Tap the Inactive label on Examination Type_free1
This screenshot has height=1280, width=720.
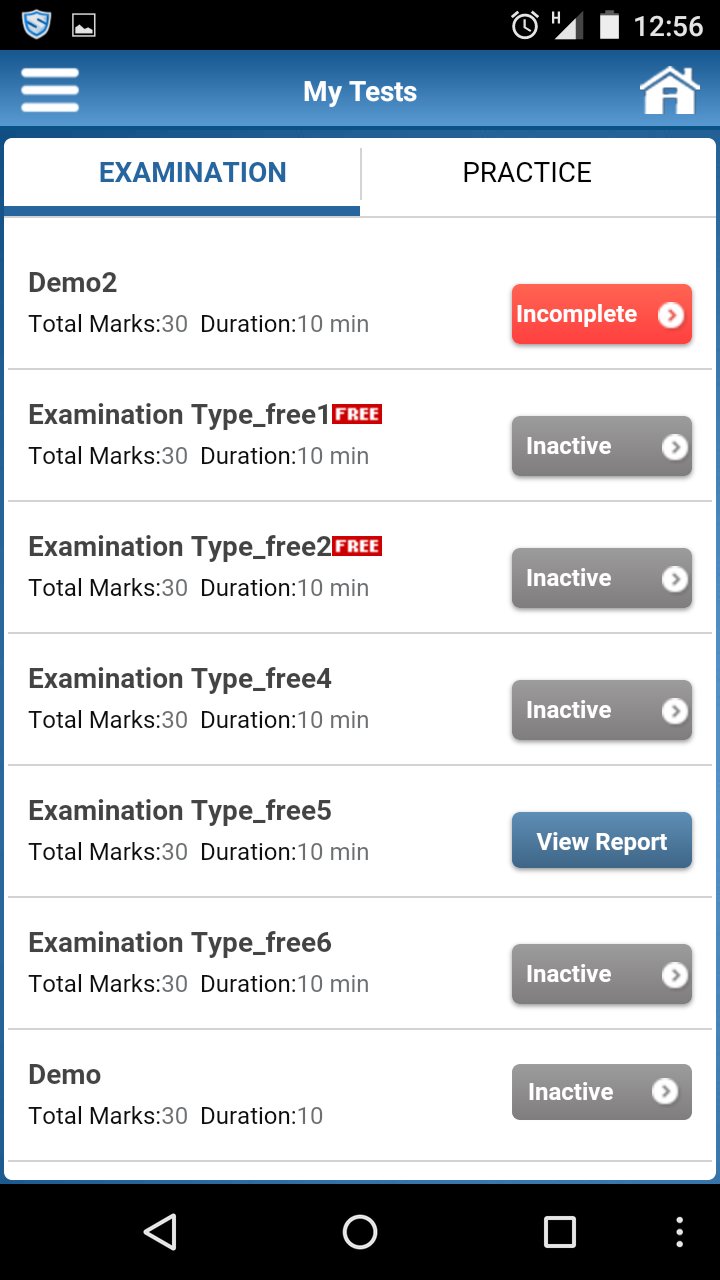tap(568, 446)
